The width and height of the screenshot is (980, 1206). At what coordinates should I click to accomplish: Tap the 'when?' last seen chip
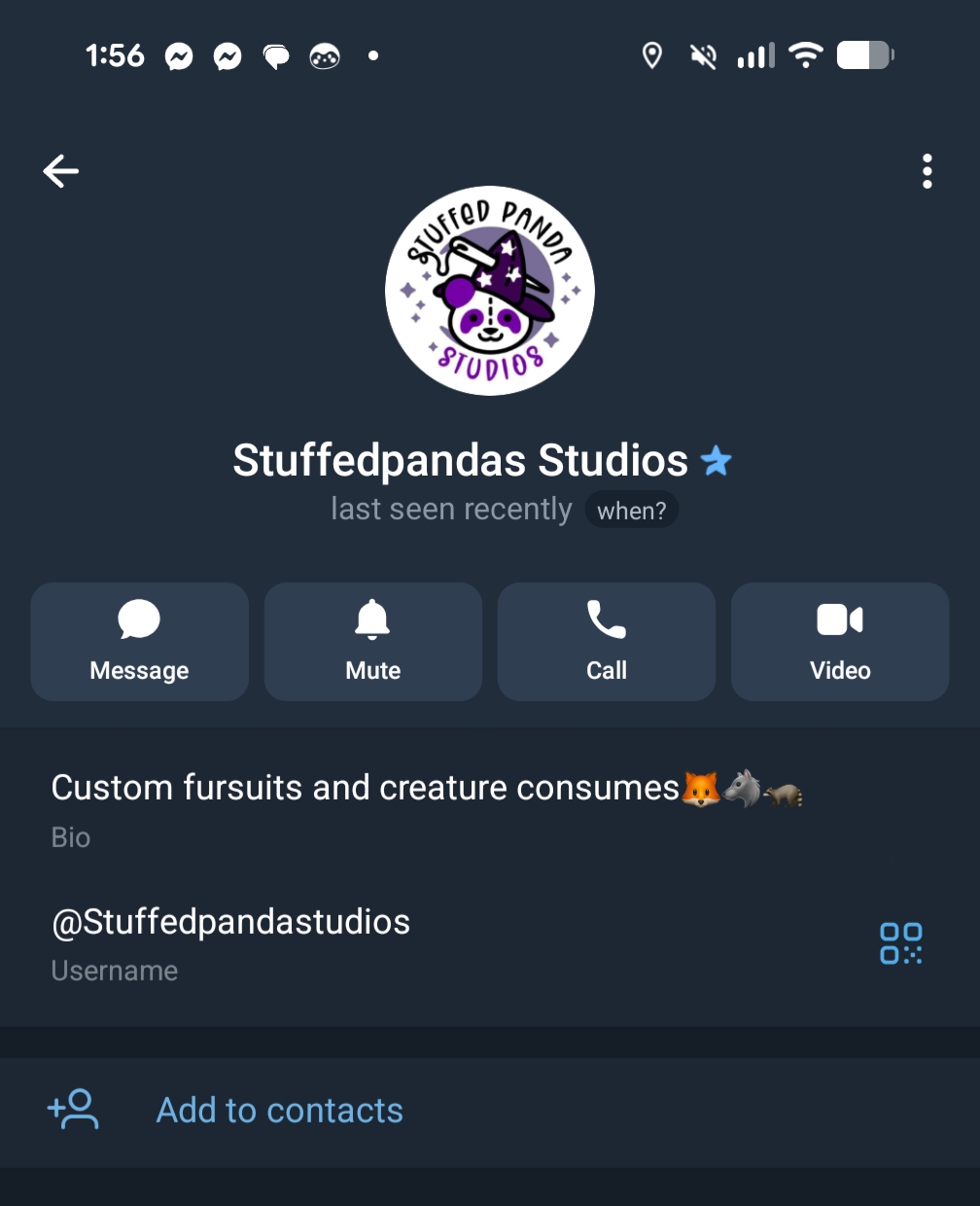coord(631,511)
